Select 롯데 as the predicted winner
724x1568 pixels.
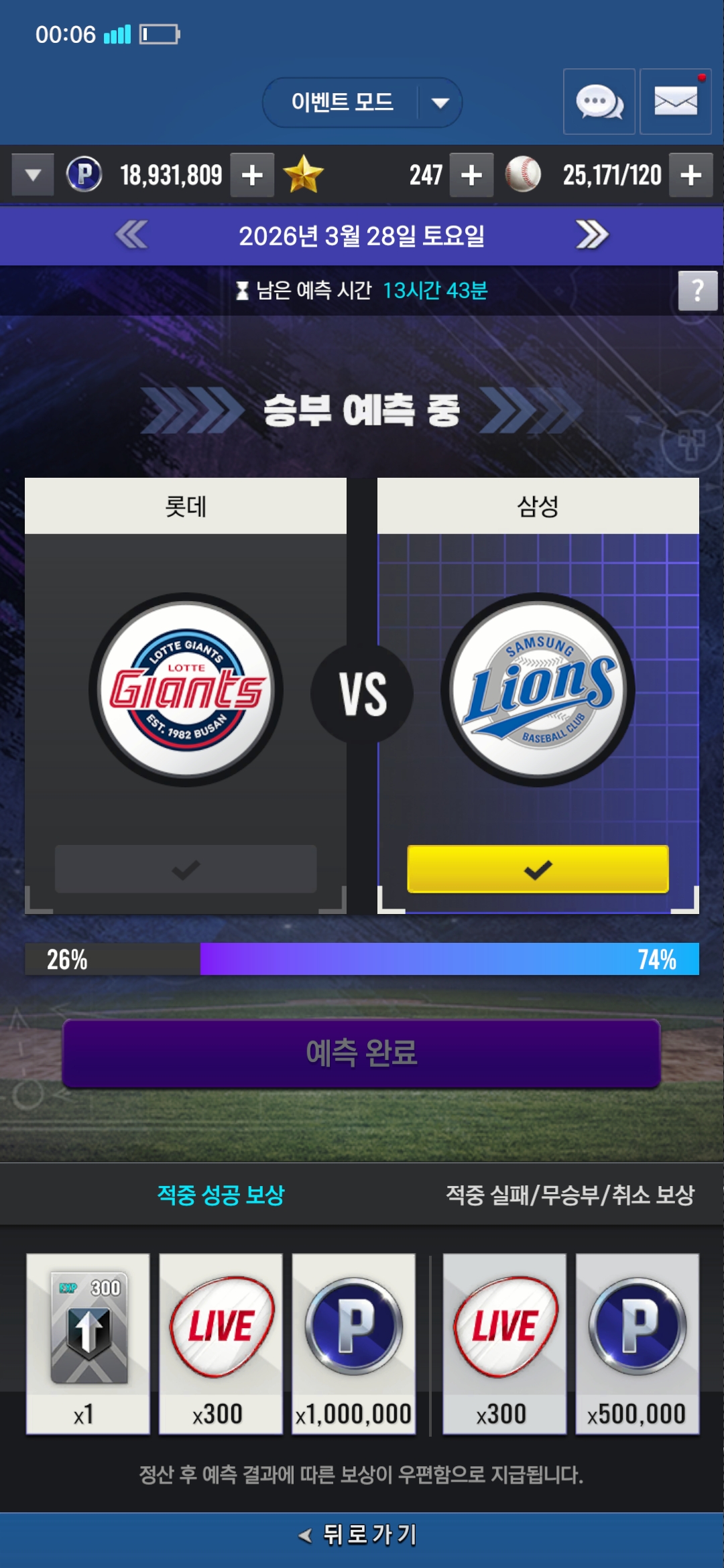click(186, 869)
